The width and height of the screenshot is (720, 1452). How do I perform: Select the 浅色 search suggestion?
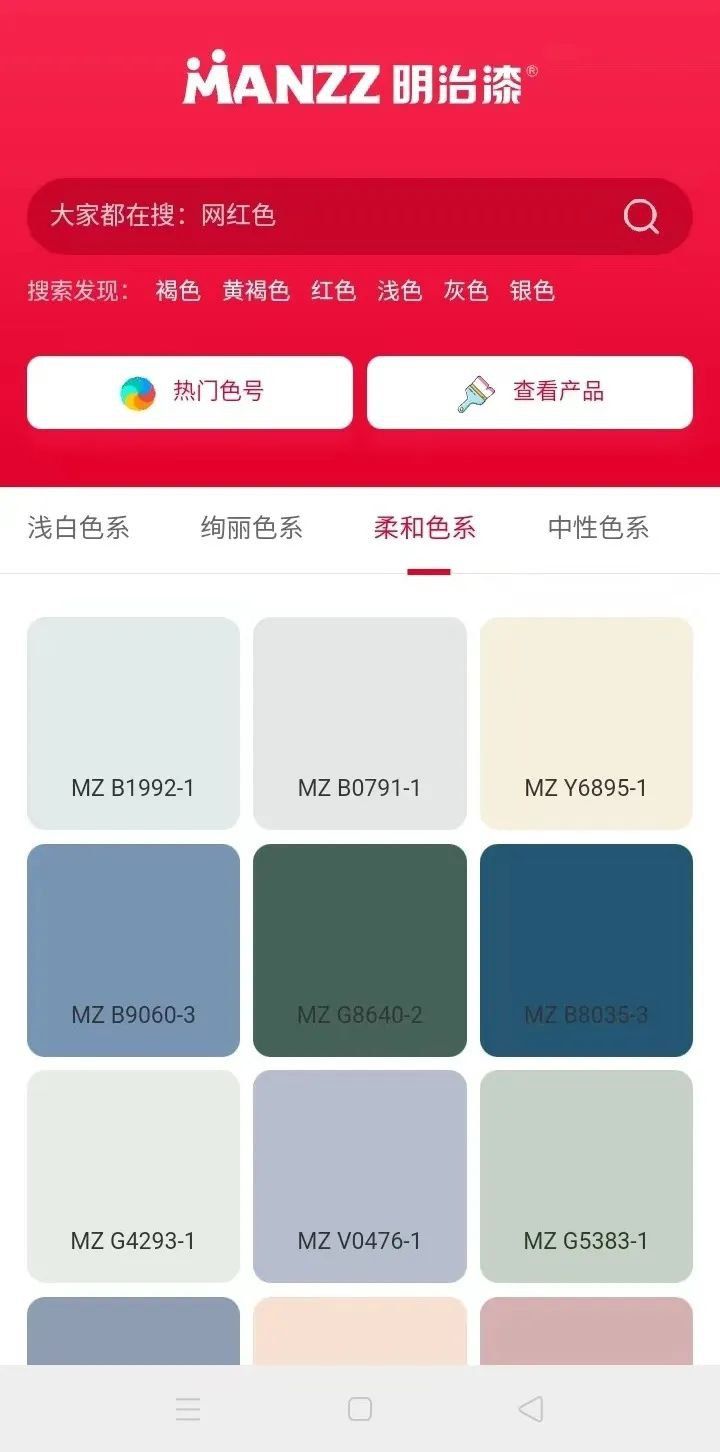[x=399, y=291]
